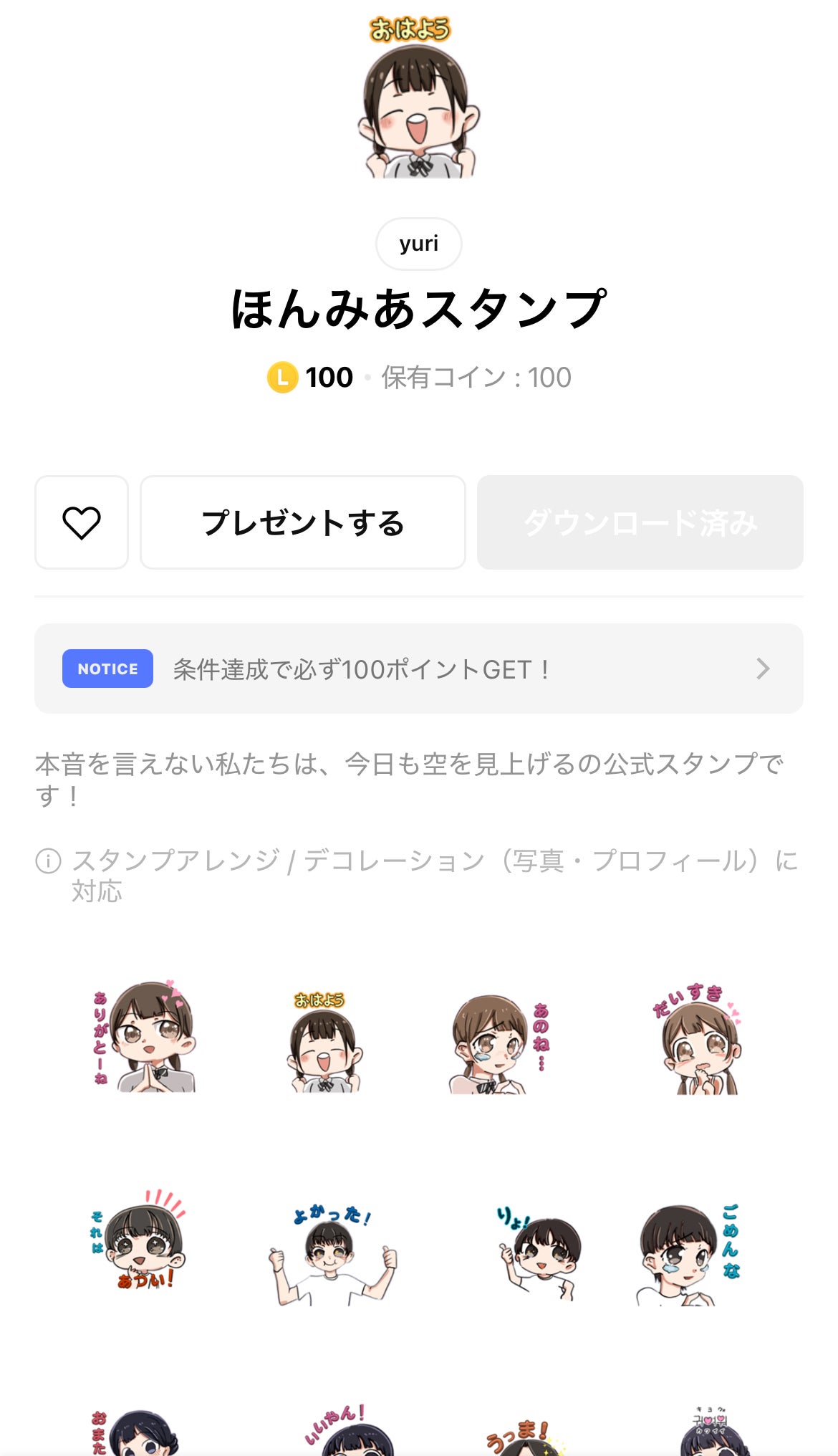
Task: Preview the ありがとーね sticker
Action: point(145,1036)
